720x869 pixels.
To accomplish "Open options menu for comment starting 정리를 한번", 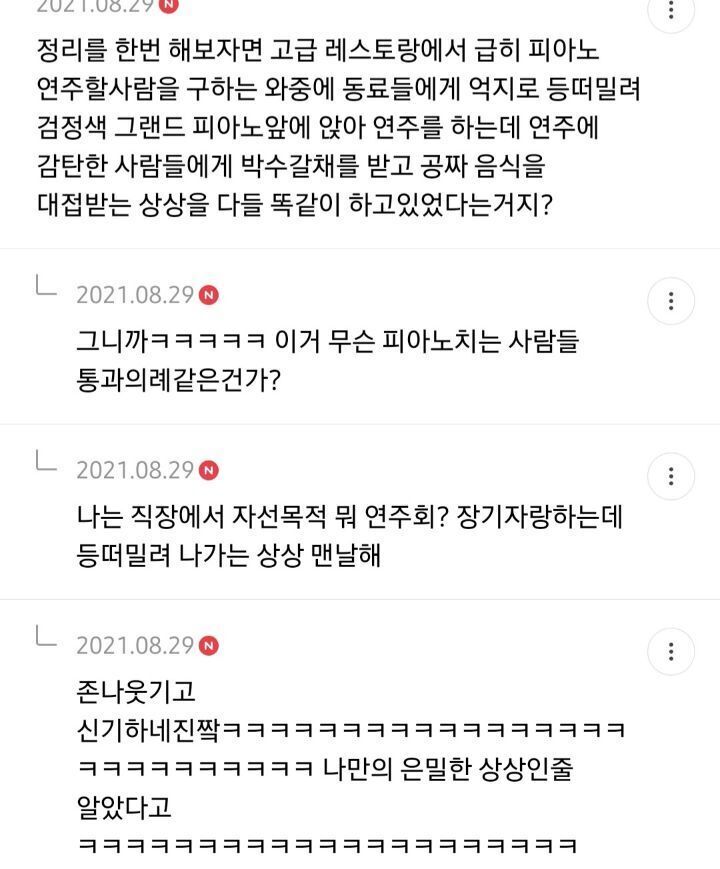I will pyautogui.click(x=671, y=9).
